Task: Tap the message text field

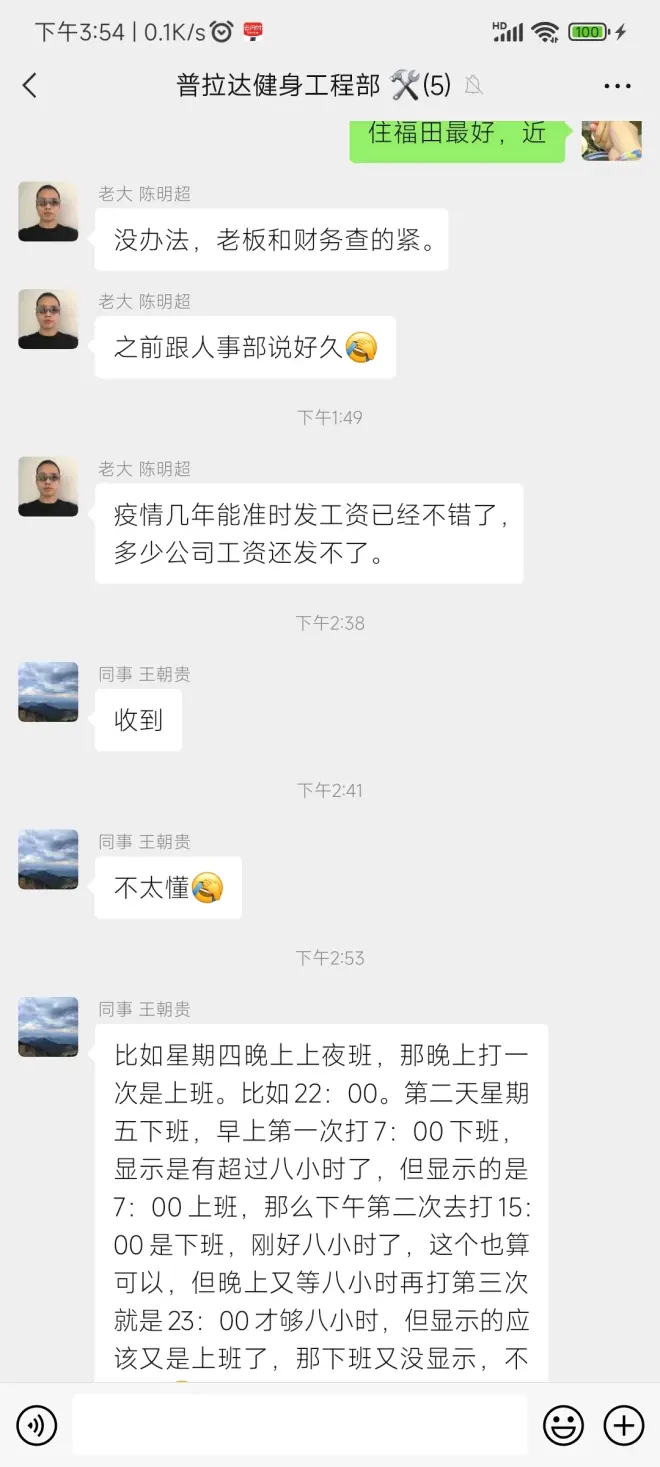Action: pyautogui.click(x=300, y=1424)
